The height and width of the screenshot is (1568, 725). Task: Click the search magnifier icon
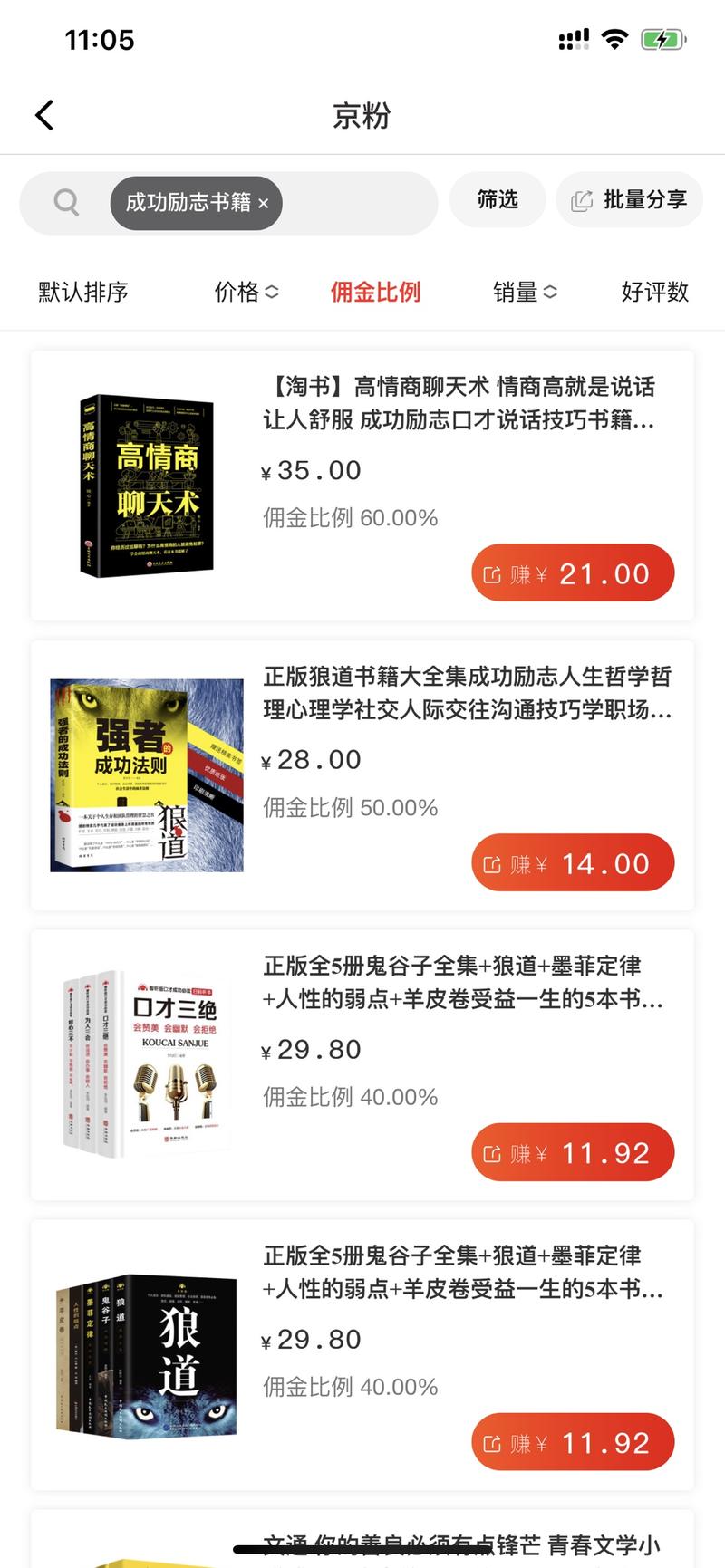[x=65, y=202]
